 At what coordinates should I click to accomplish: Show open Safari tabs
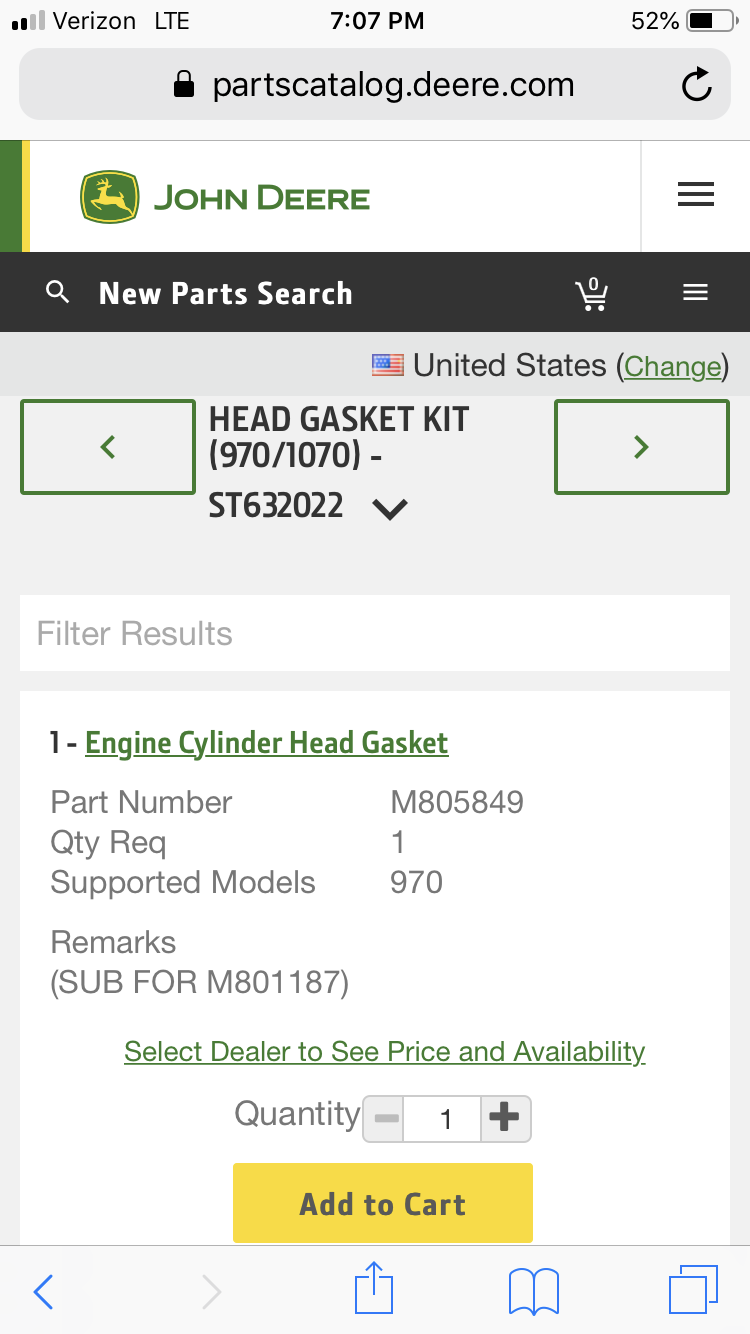tap(694, 1289)
